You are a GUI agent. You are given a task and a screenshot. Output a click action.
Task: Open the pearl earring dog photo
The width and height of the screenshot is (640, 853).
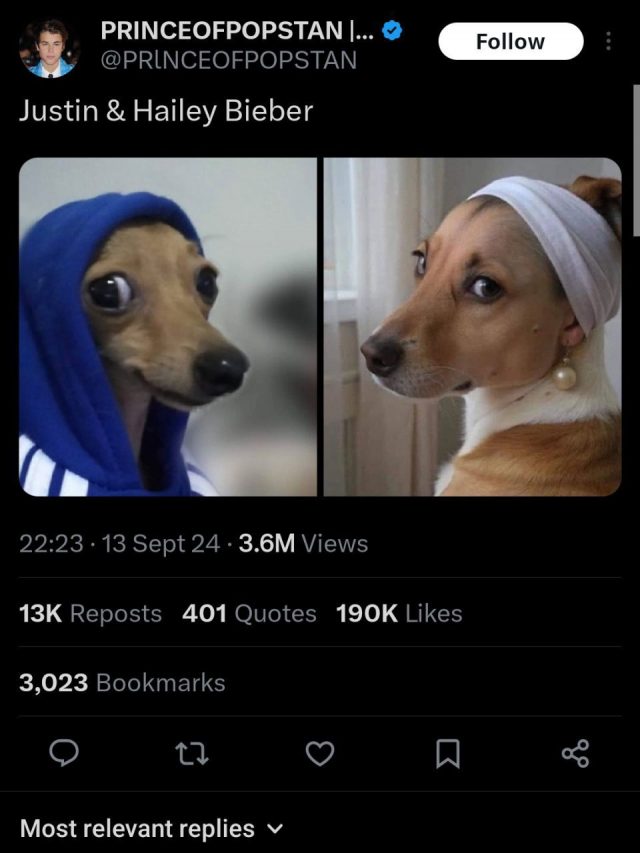(x=472, y=326)
